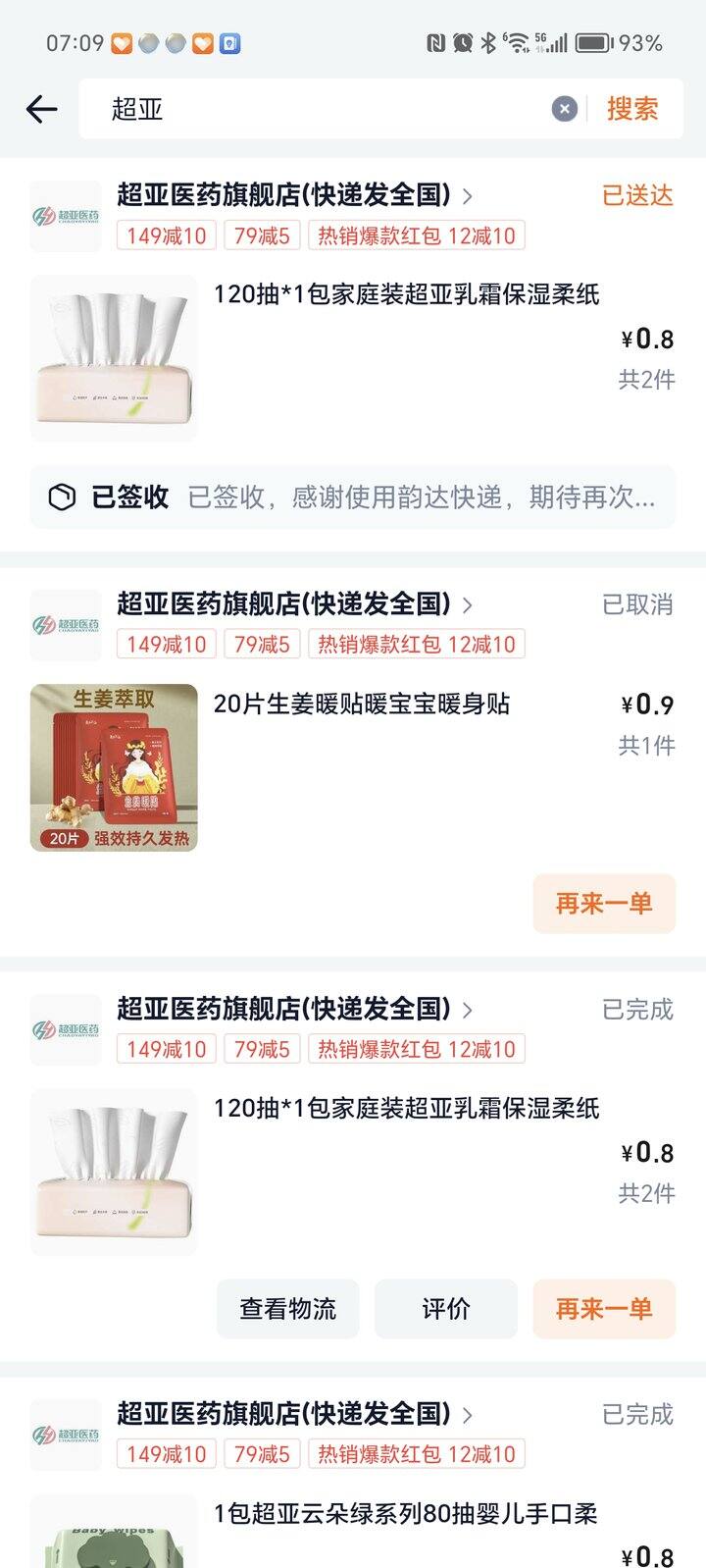The width and height of the screenshot is (706, 1568).
Task: View the 已签收 delivery tracking row
Action: 353,497
